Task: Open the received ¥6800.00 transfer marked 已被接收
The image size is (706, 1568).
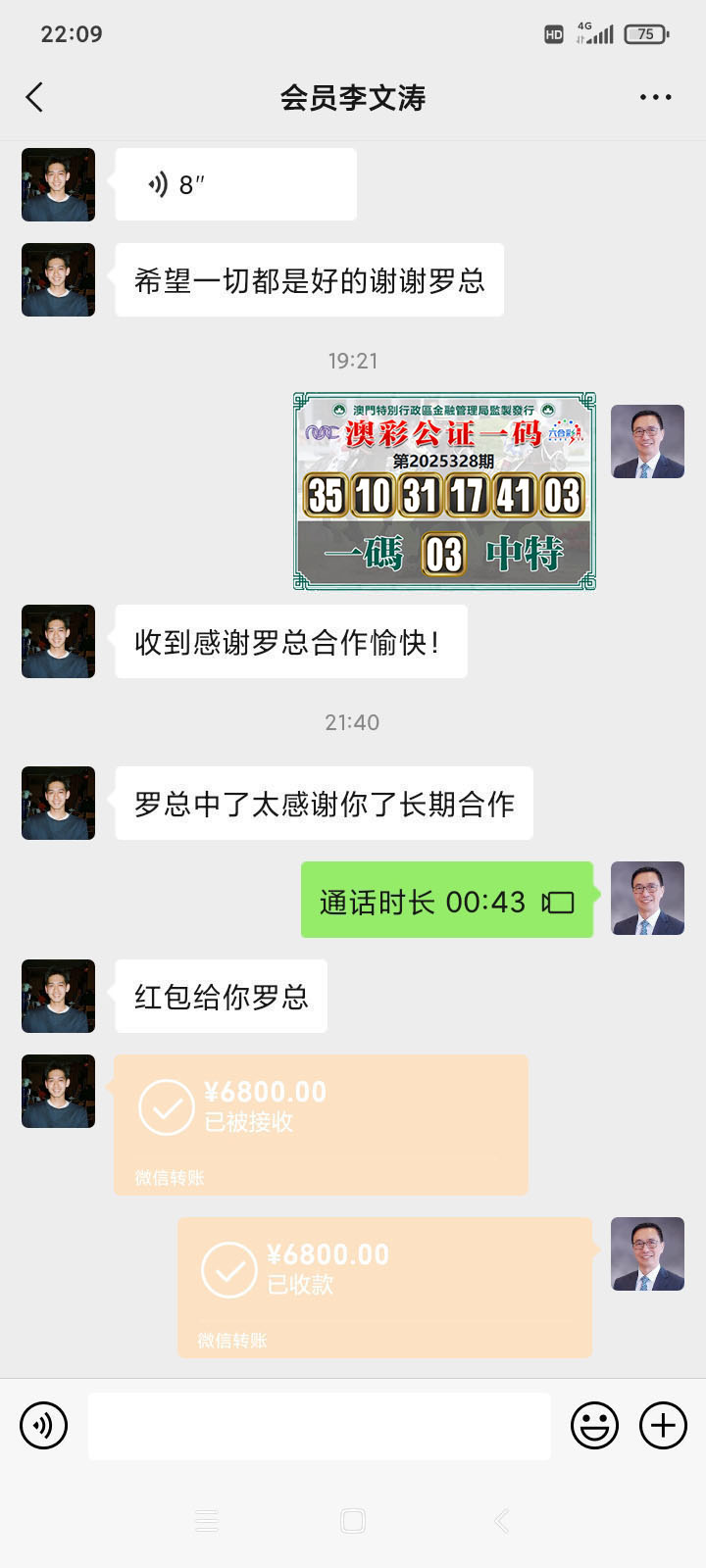Action: (x=321, y=1124)
